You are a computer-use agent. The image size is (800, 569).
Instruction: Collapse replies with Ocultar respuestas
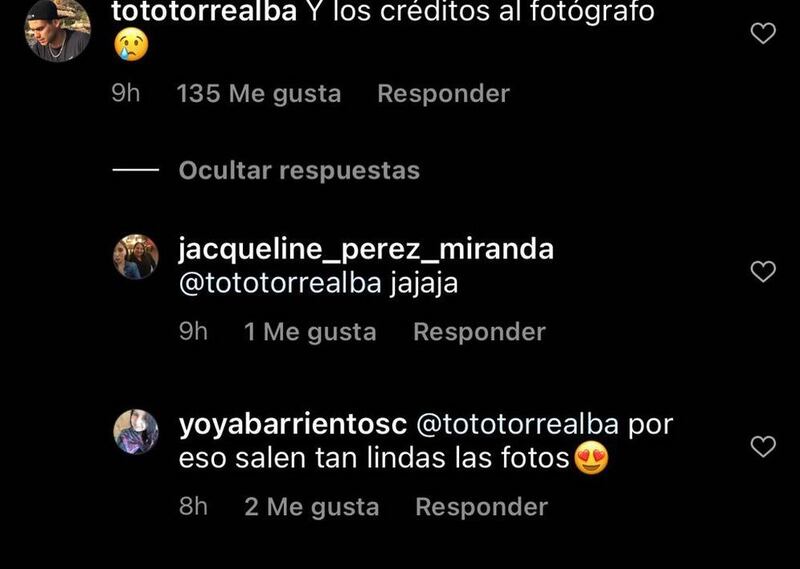pyautogui.click(x=299, y=170)
